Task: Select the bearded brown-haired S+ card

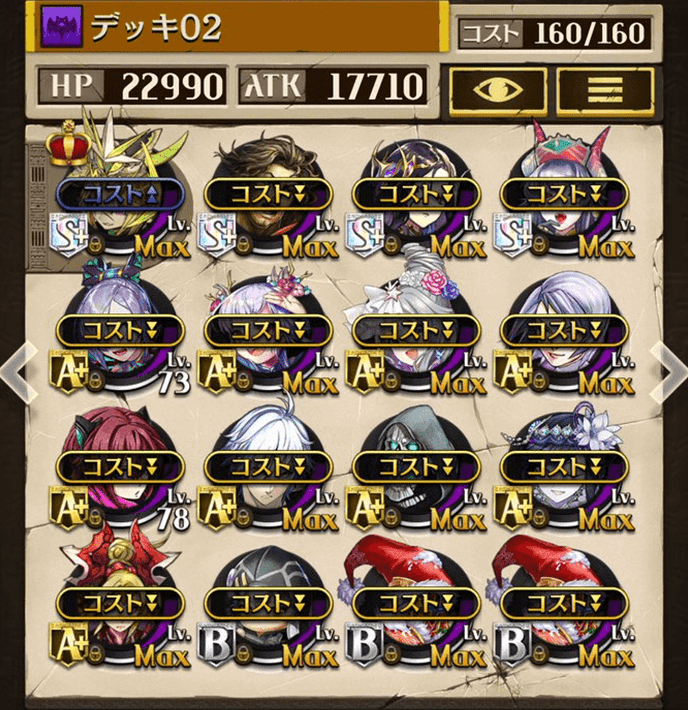Action: [268, 196]
